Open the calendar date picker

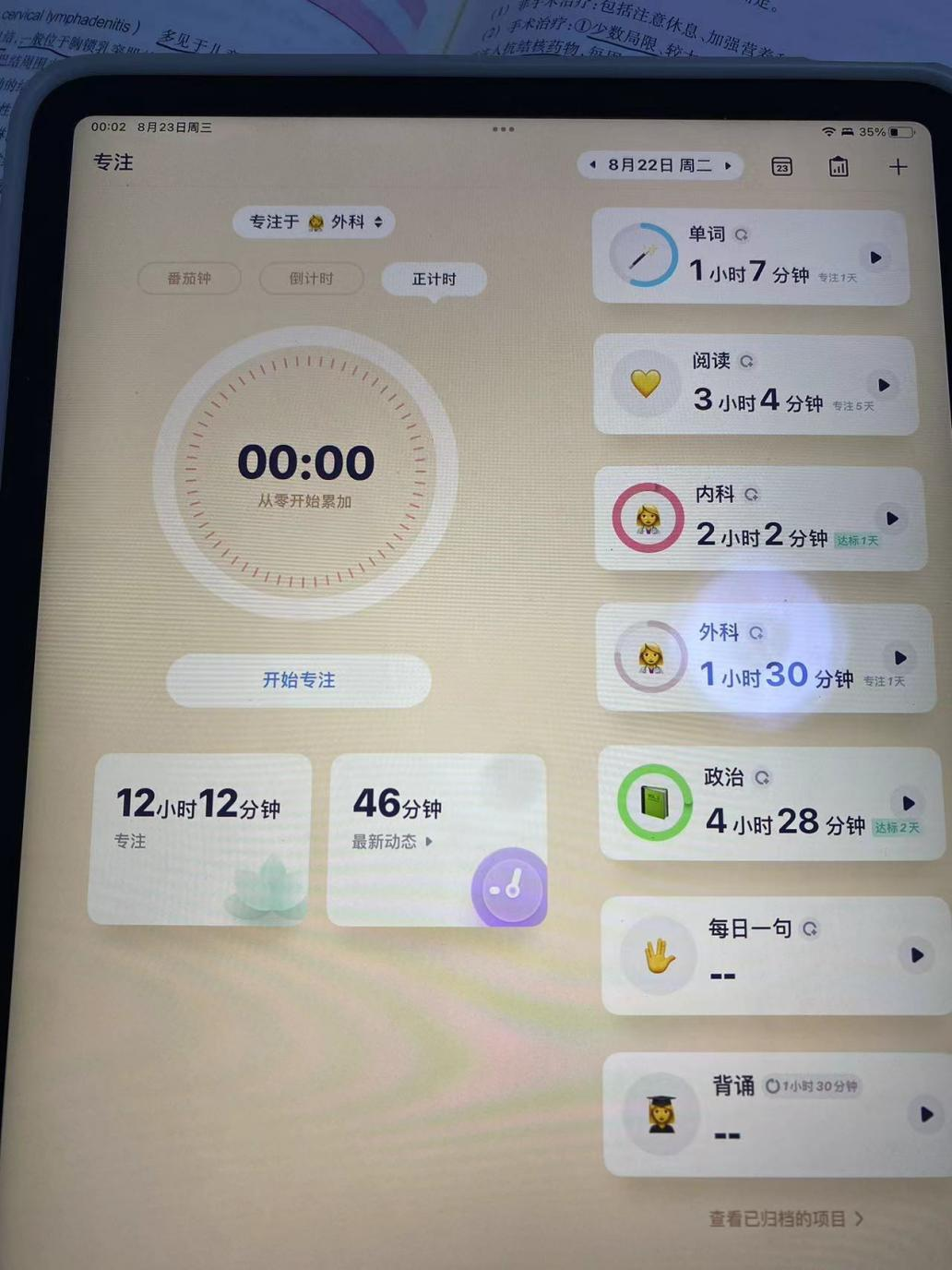[781, 167]
